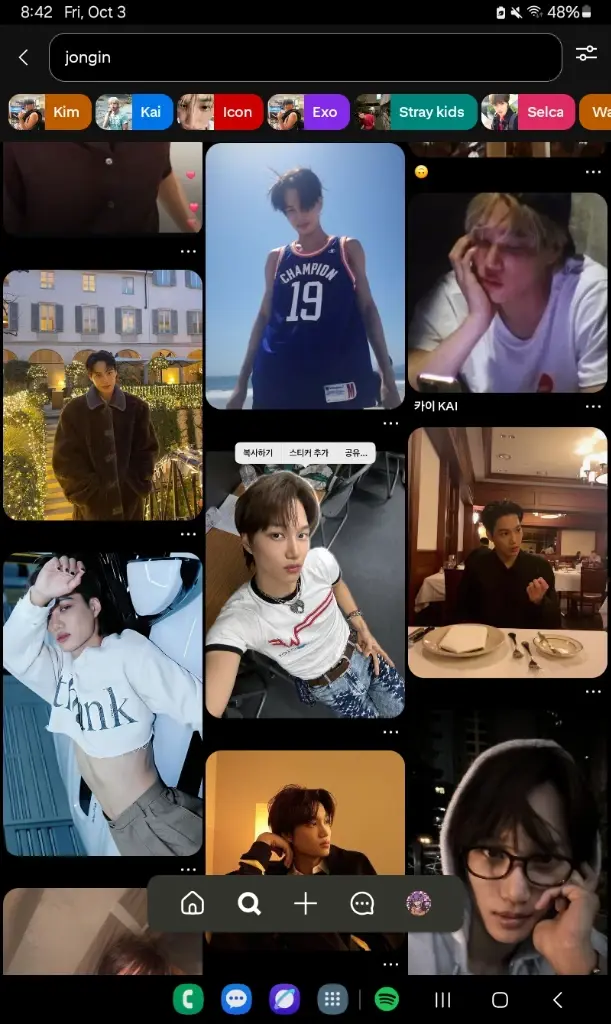Viewport: 611px width, 1024px height.
Task: Tap the search field containing jongin
Action: (306, 57)
